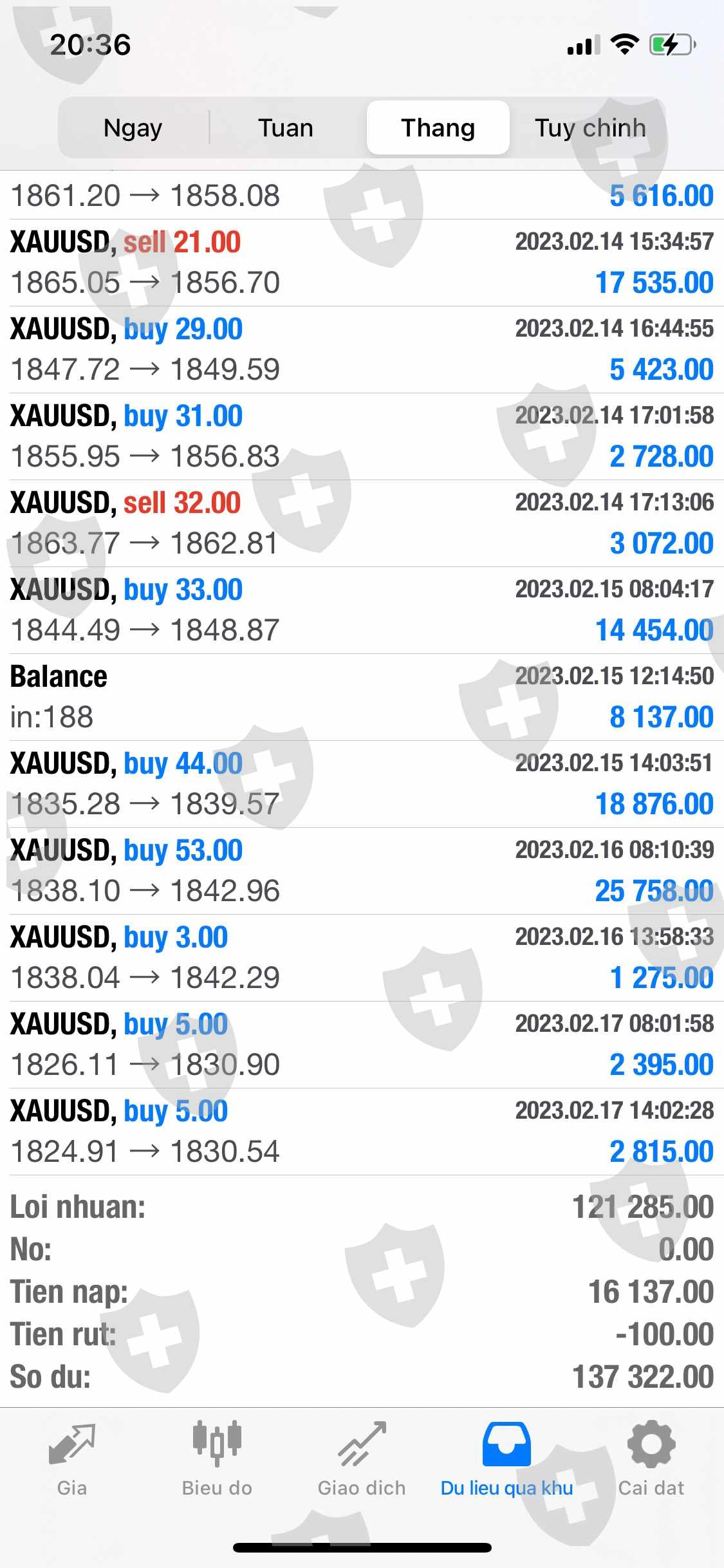
Task: Choose the Thang history range
Action: point(438,128)
